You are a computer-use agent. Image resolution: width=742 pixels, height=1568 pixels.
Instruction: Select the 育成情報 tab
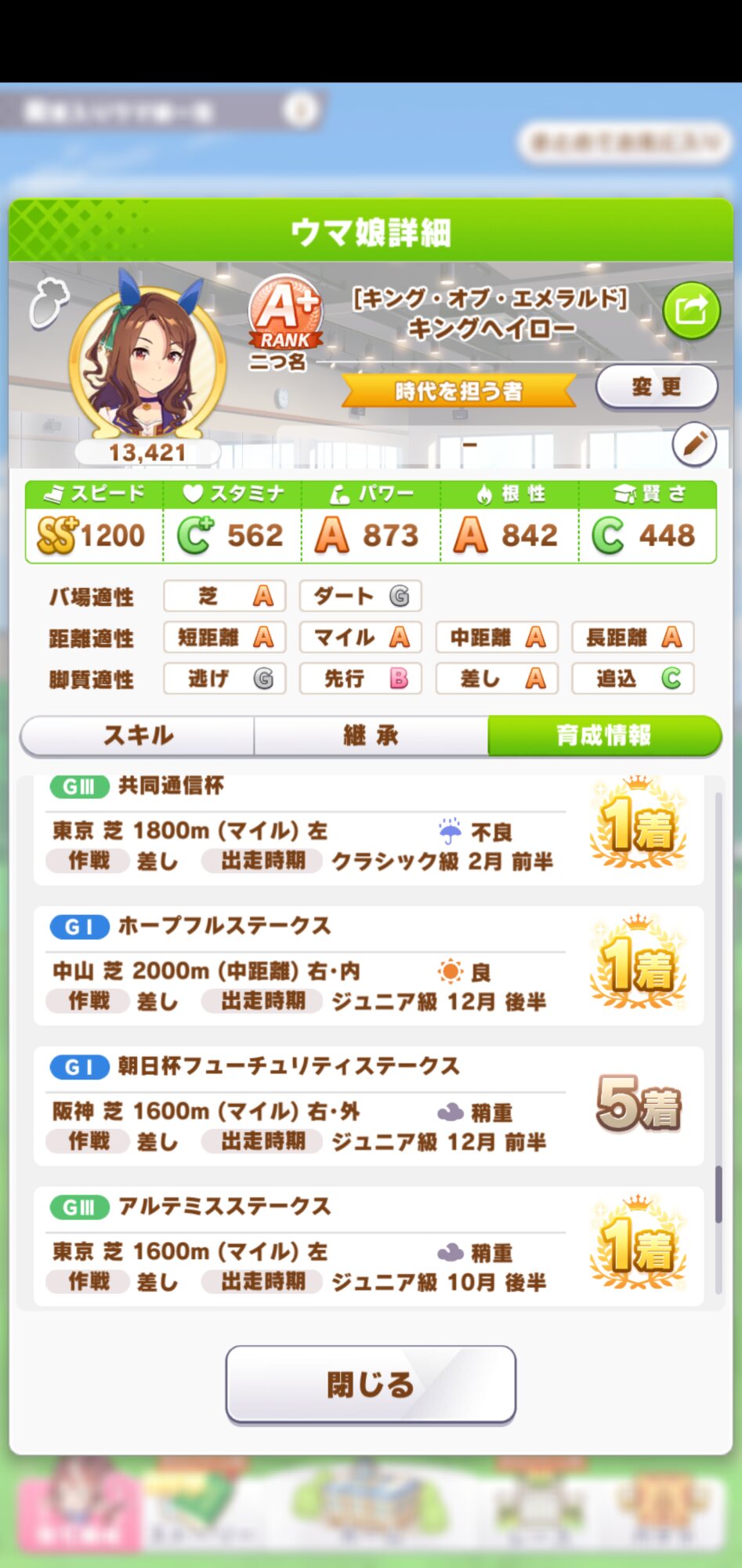(x=603, y=735)
